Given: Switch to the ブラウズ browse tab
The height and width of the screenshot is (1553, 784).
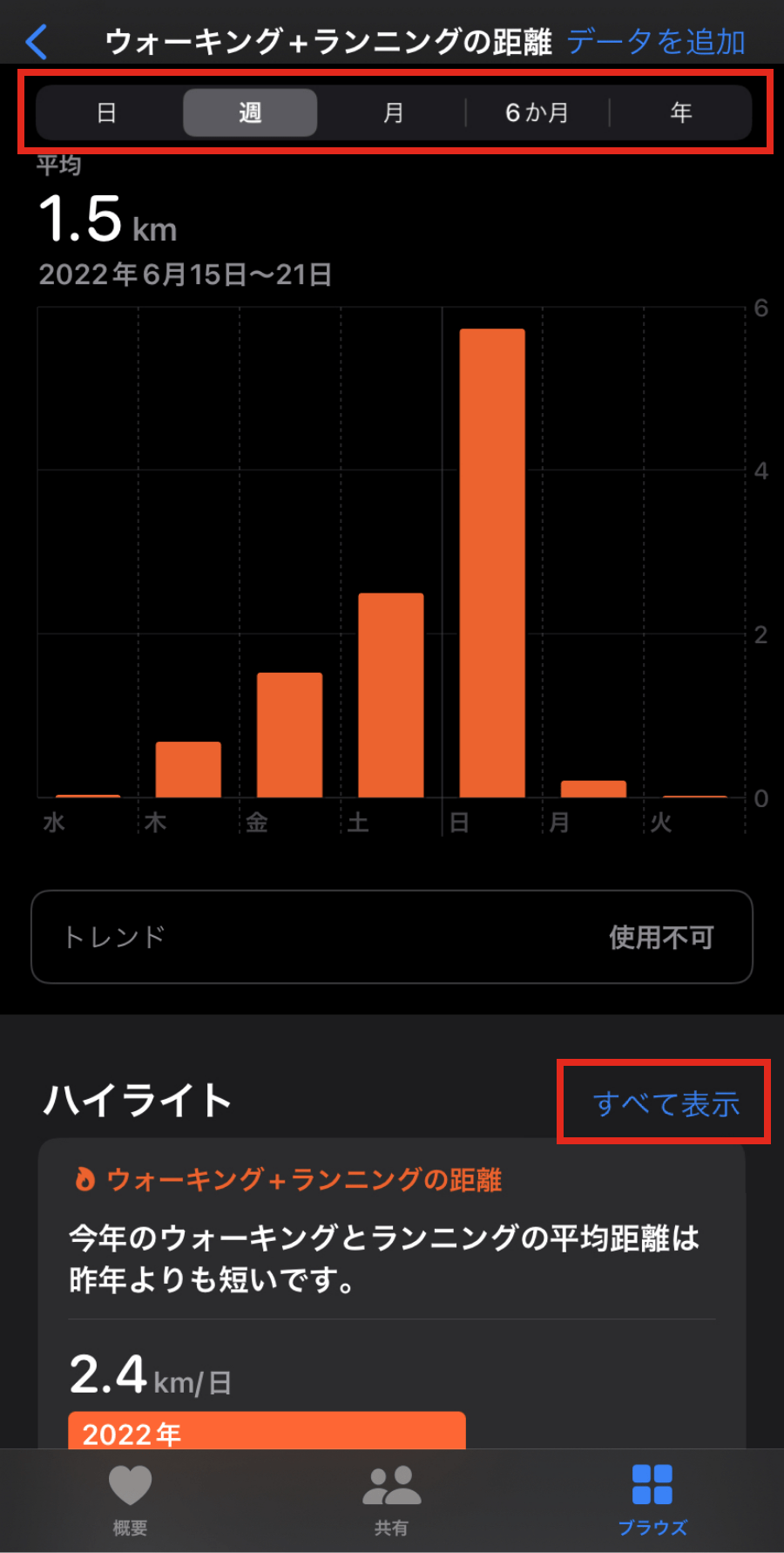Looking at the screenshot, I should [652, 1501].
